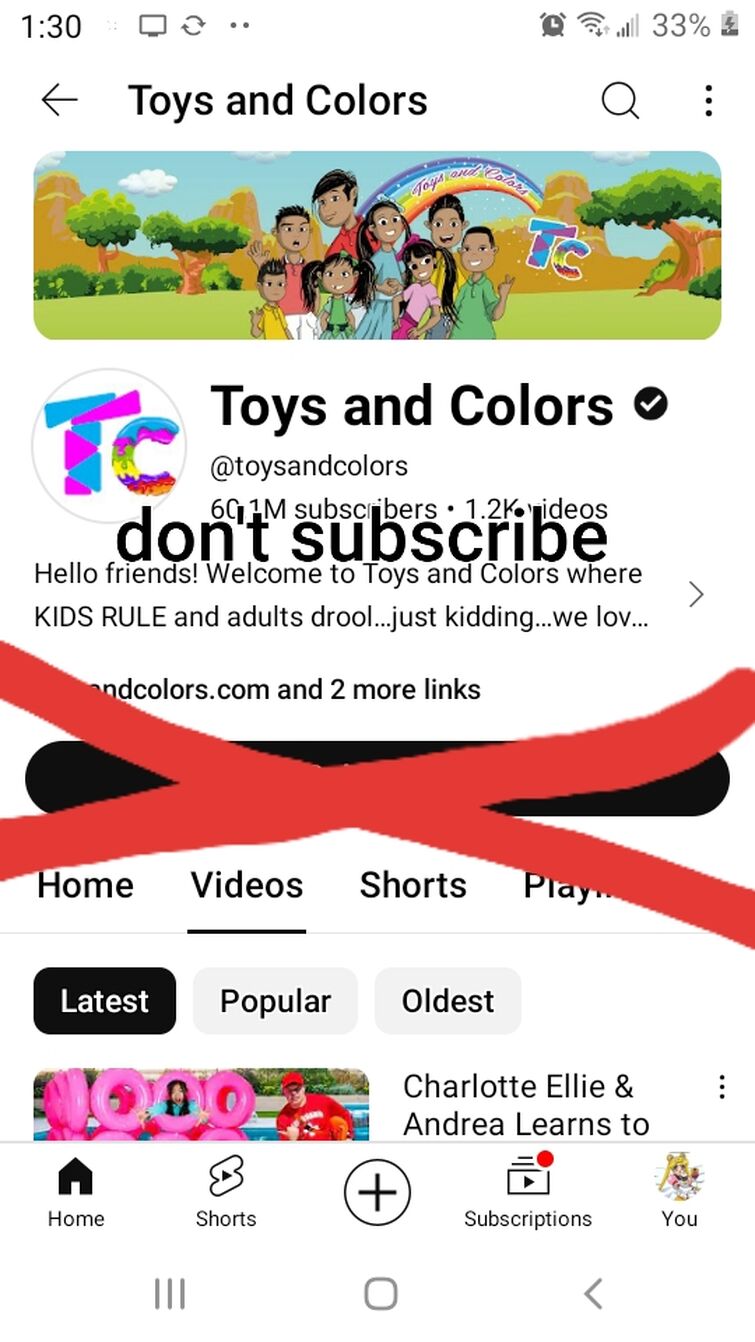Tap the create plus button
The width and height of the screenshot is (755, 1342).
coord(377,1192)
